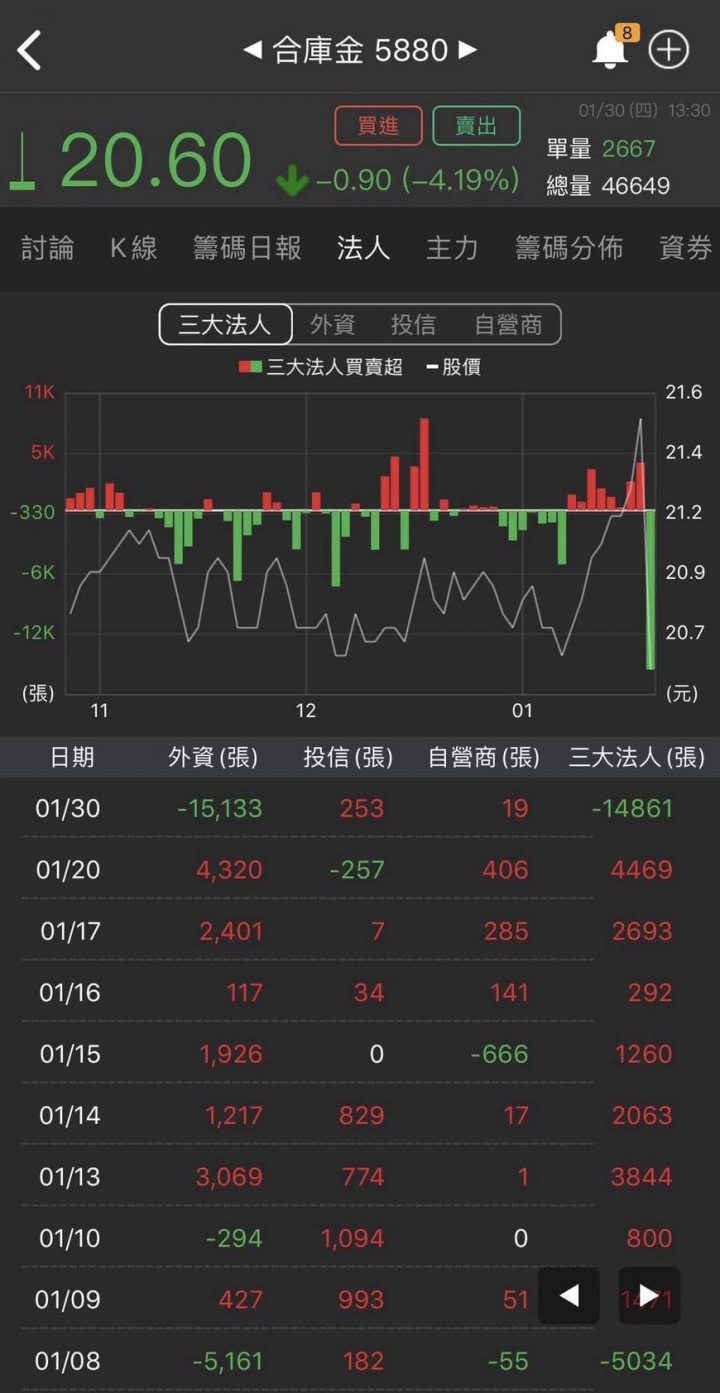This screenshot has height=1393, width=720.
Task: Open the notifications bell
Action: (610, 50)
